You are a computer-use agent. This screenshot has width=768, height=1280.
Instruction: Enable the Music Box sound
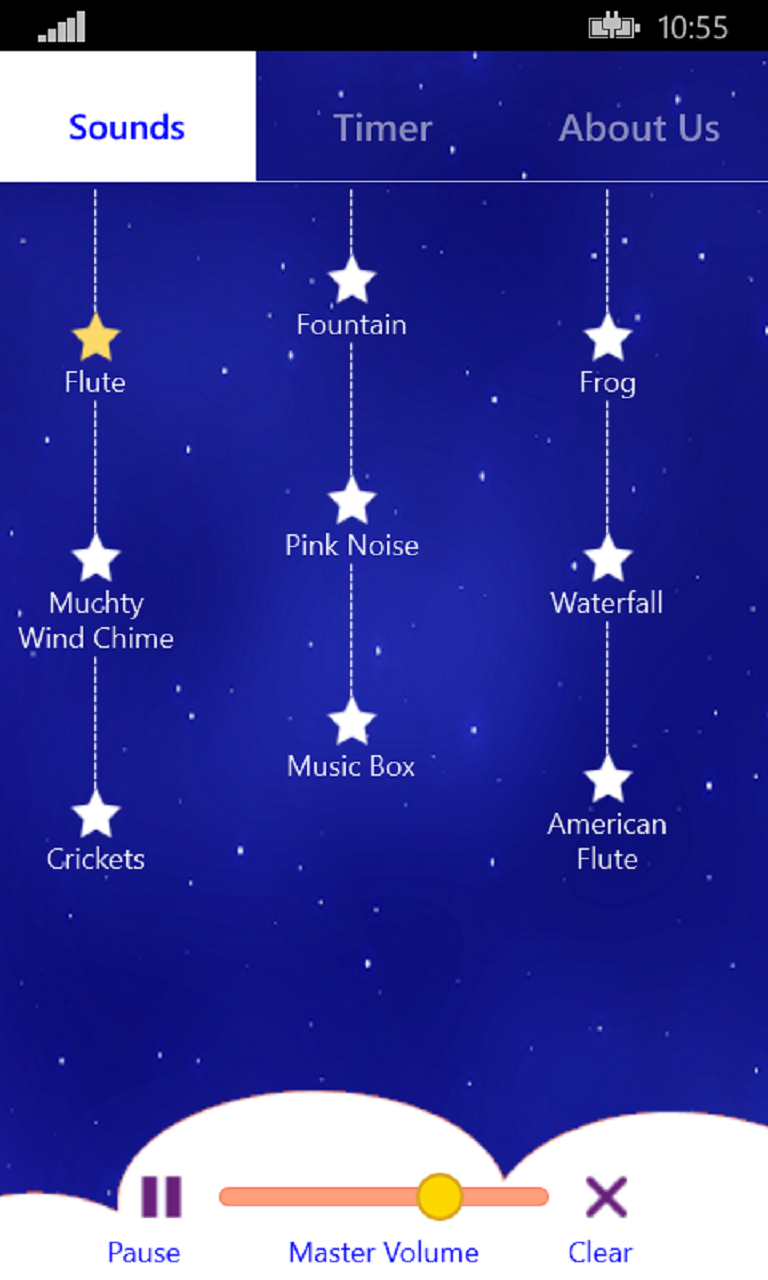tap(351, 721)
